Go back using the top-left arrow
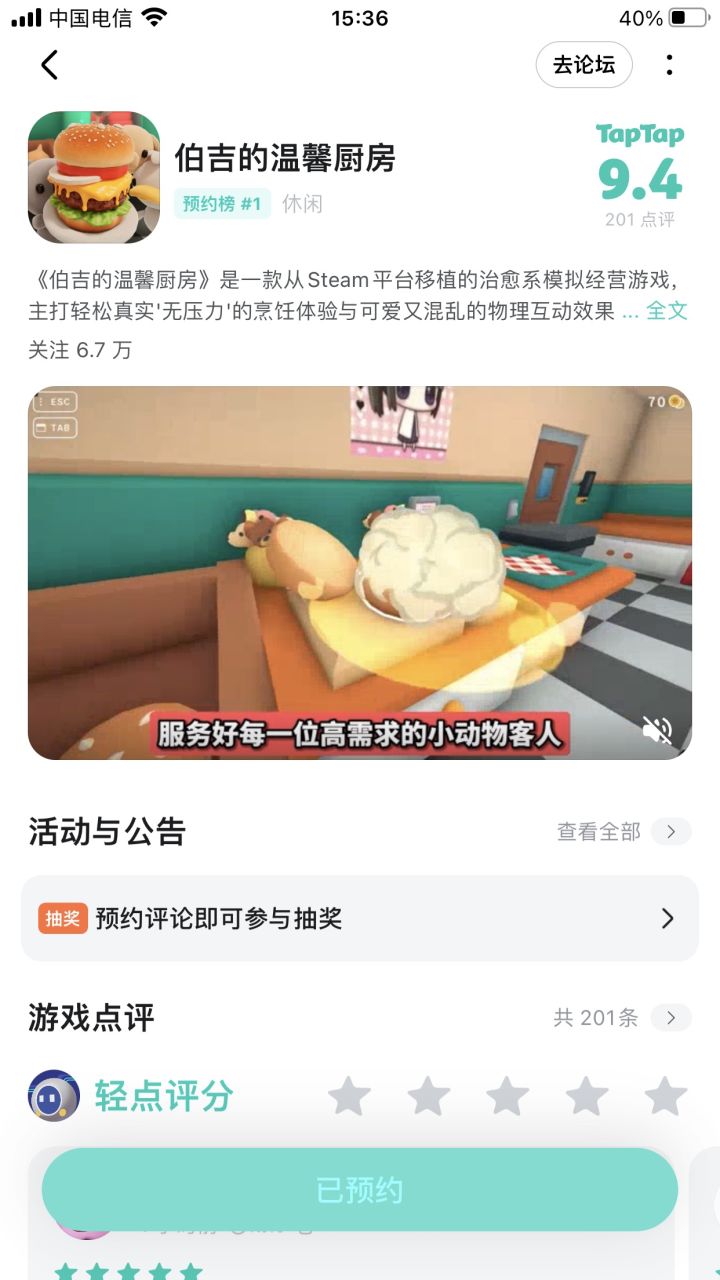The width and height of the screenshot is (720, 1280). (49, 65)
